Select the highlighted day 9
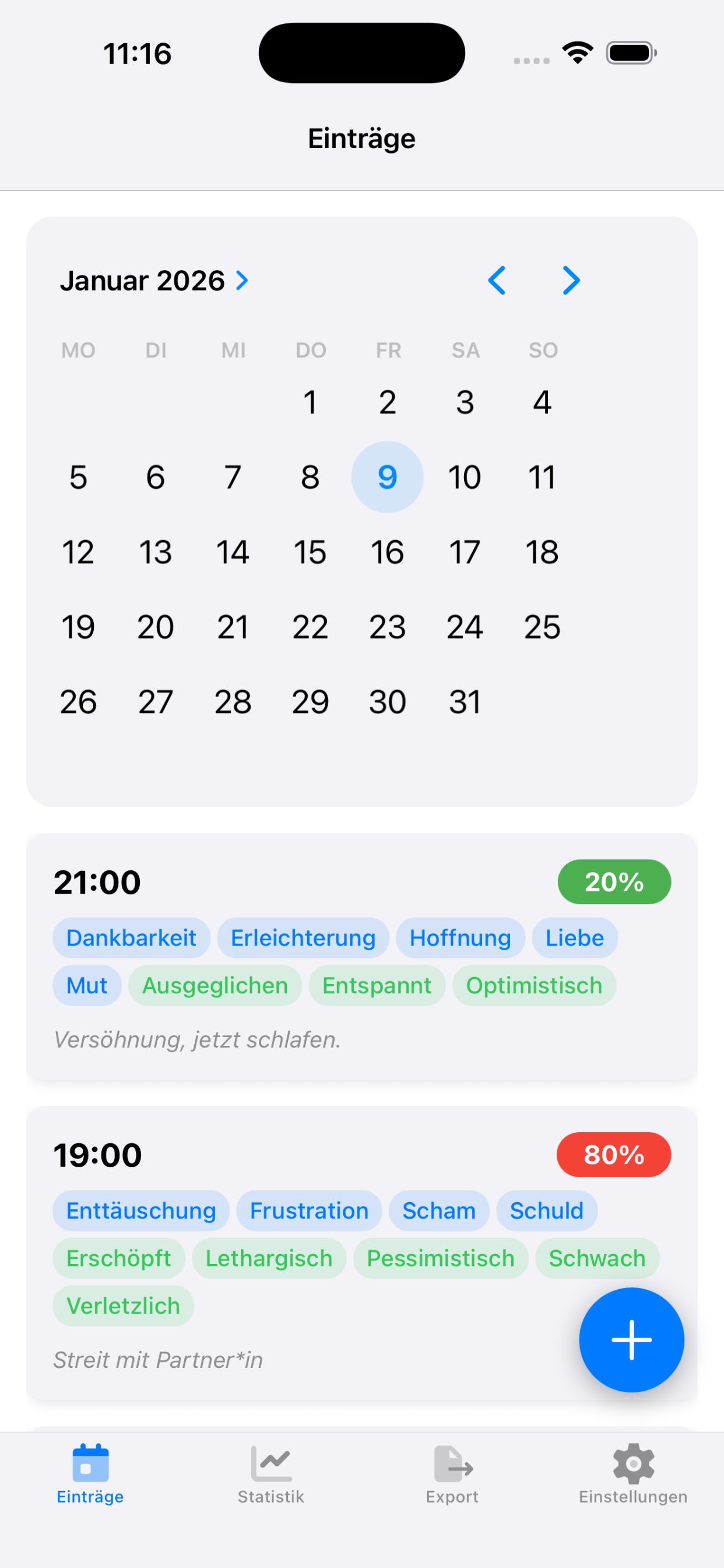Screen dimensions: 724x1568 (387, 477)
